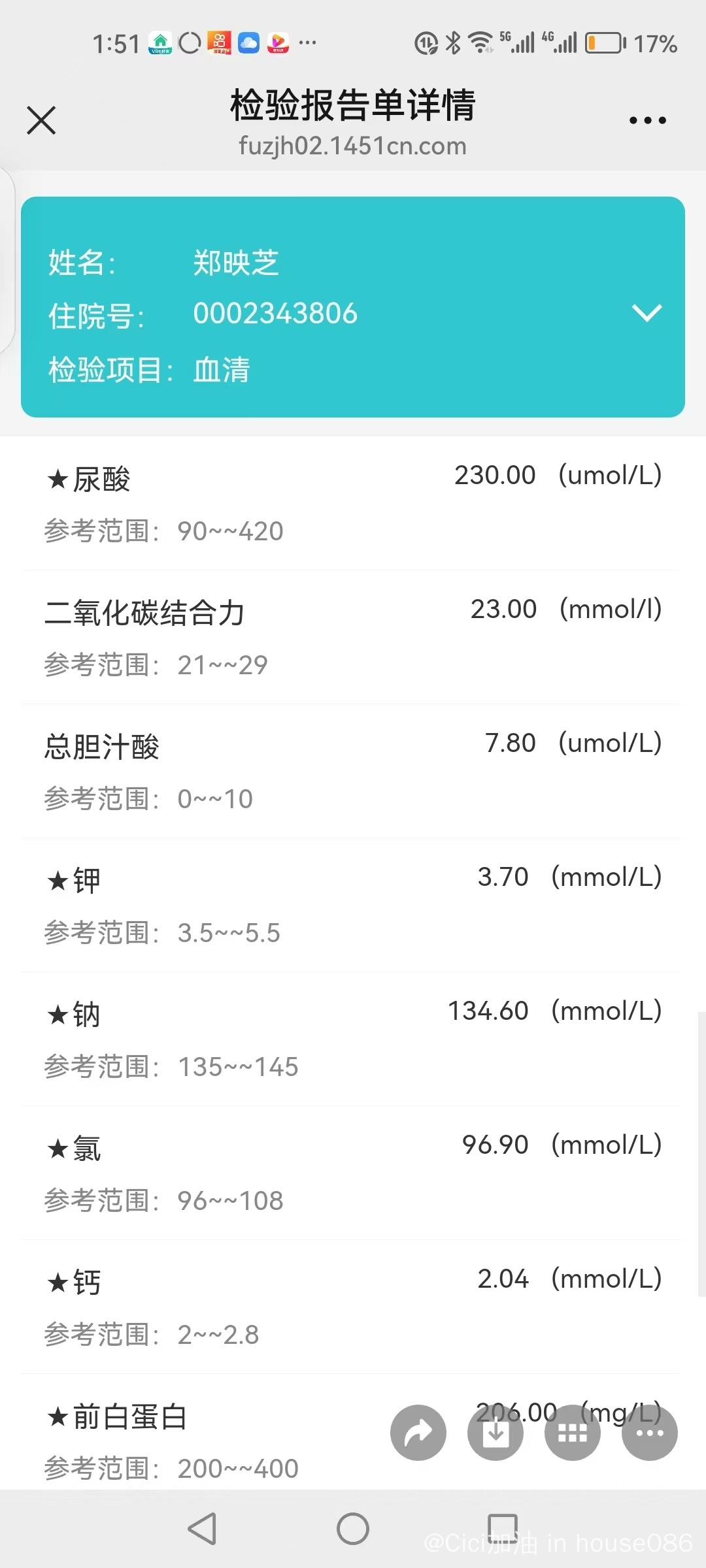Close the lab report details page

pyautogui.click(x=41, y=120)
